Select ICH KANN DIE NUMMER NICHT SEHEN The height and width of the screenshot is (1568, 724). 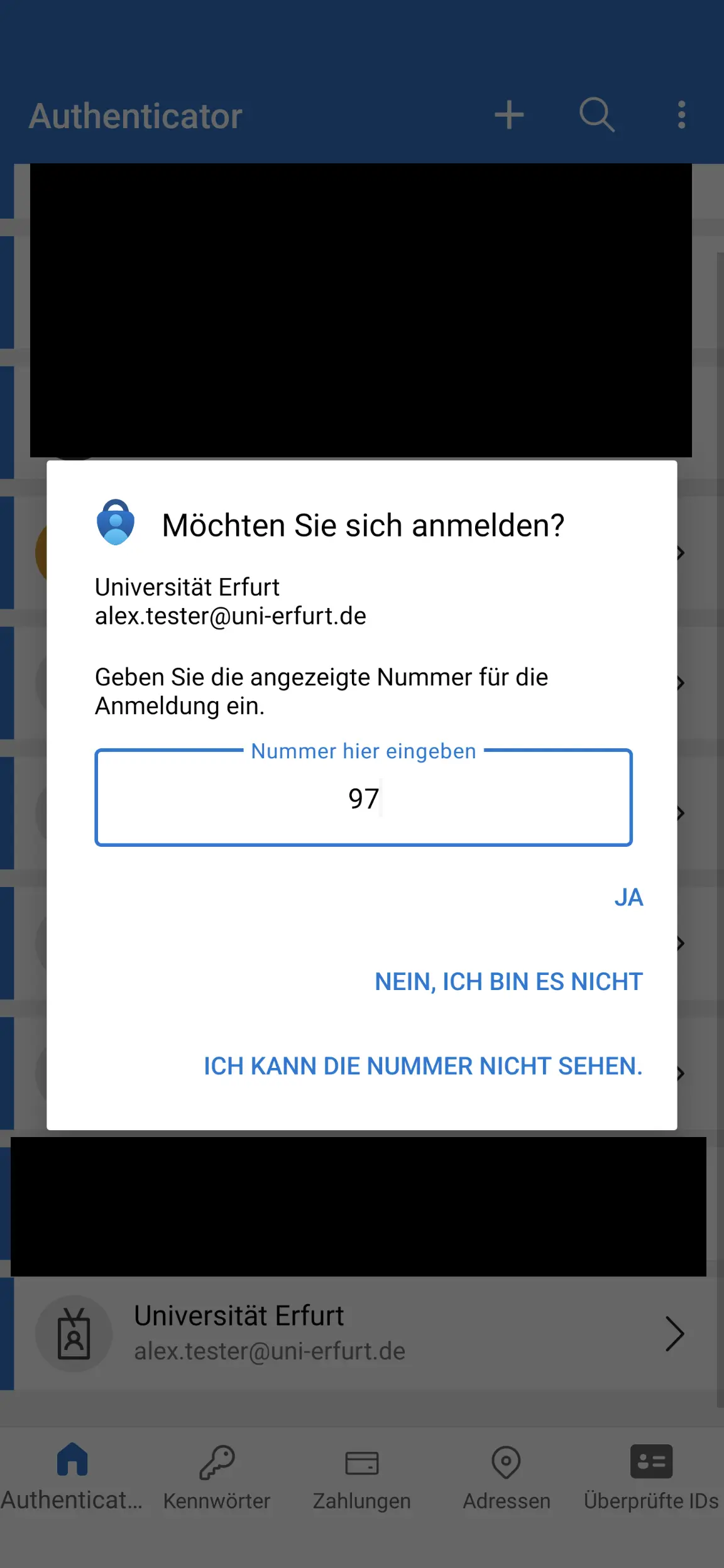(x=423, y=1066)
